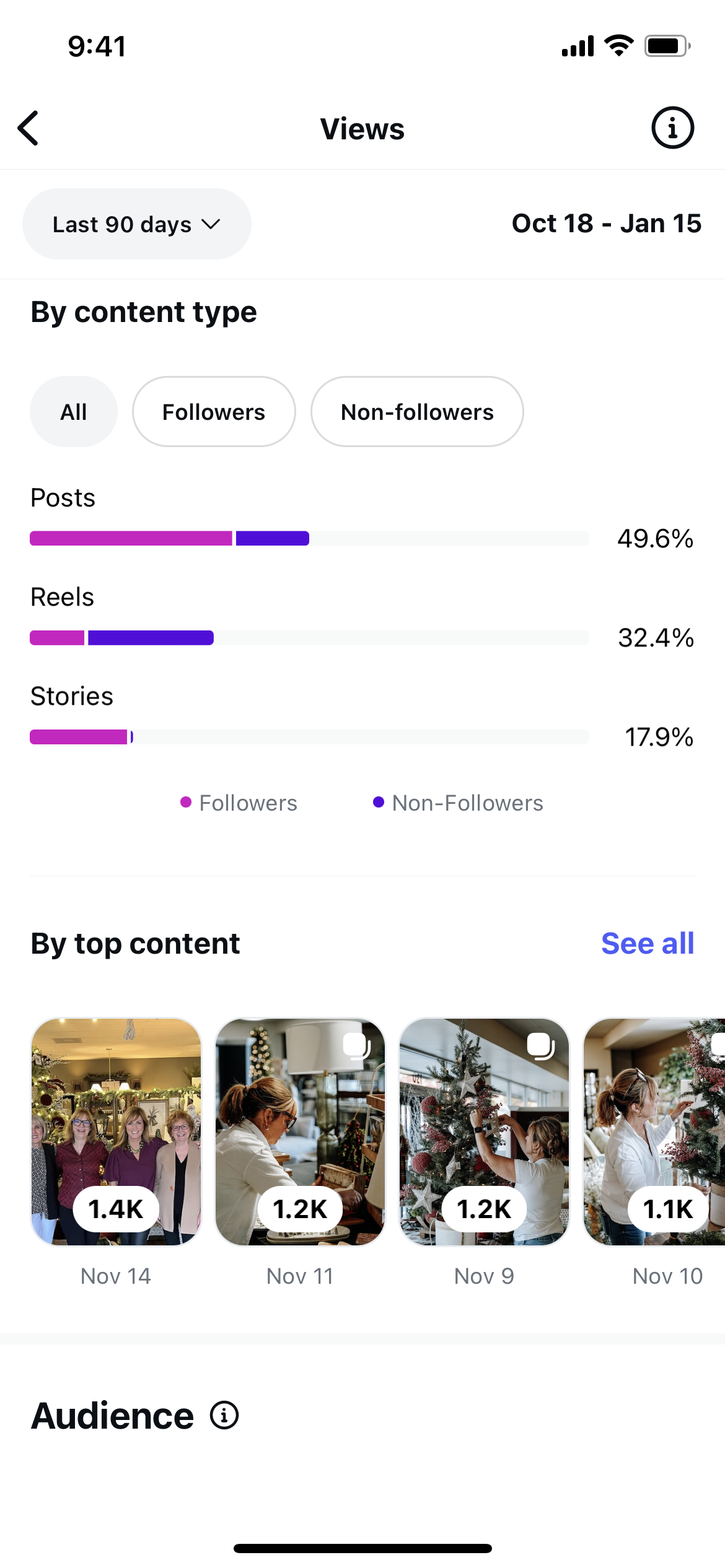The image size is (725, 1568).
Task: Open the Nov 10 post thumbnail
Action: pos(654,1132)
